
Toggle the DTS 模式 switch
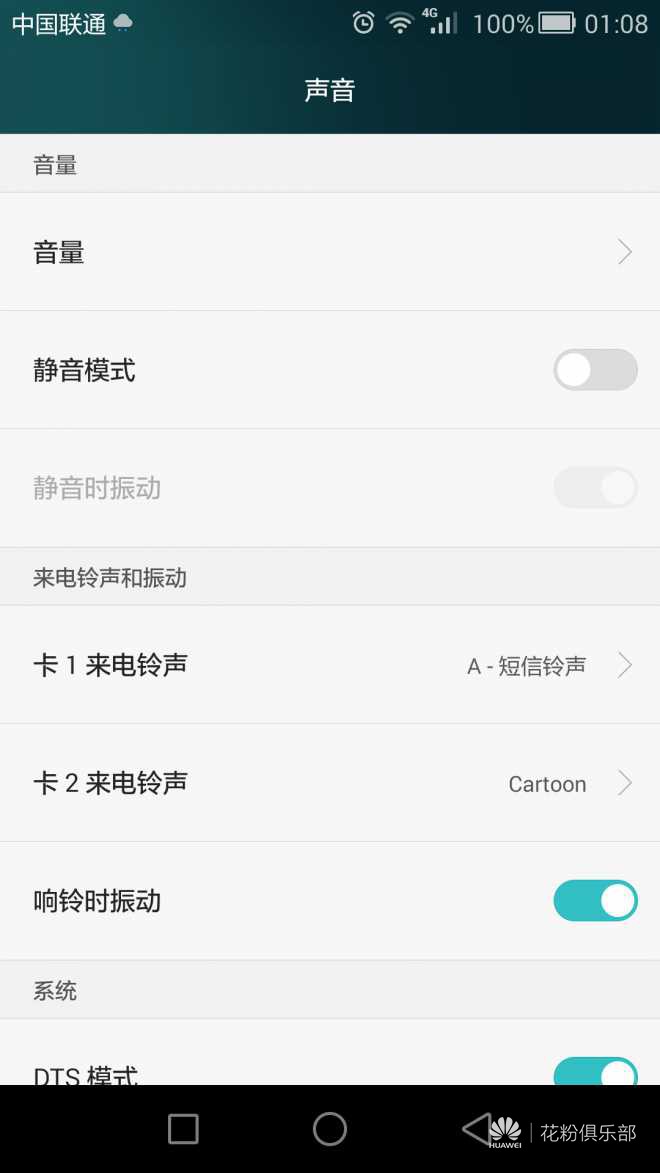point(595,1072)
